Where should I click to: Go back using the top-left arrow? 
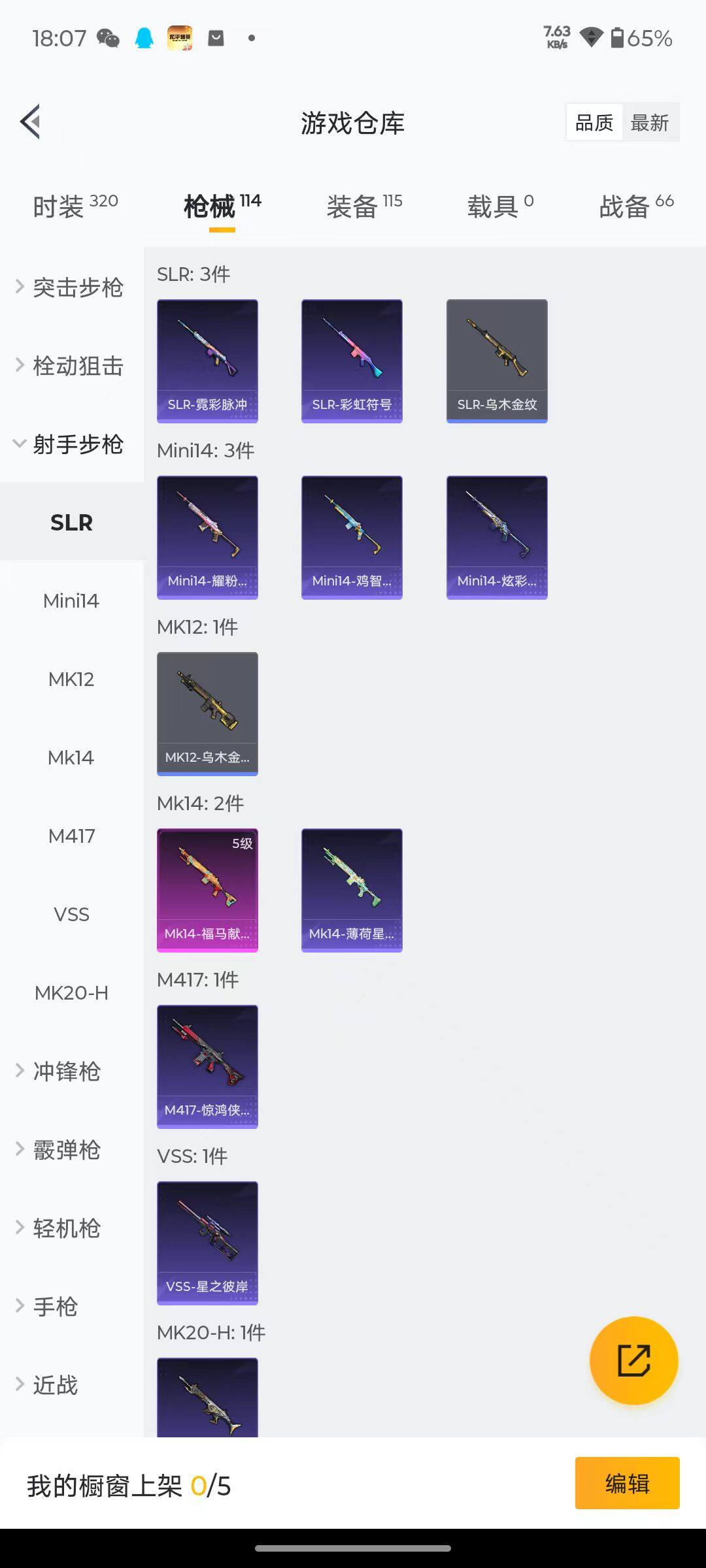click(x=31, y=122)
